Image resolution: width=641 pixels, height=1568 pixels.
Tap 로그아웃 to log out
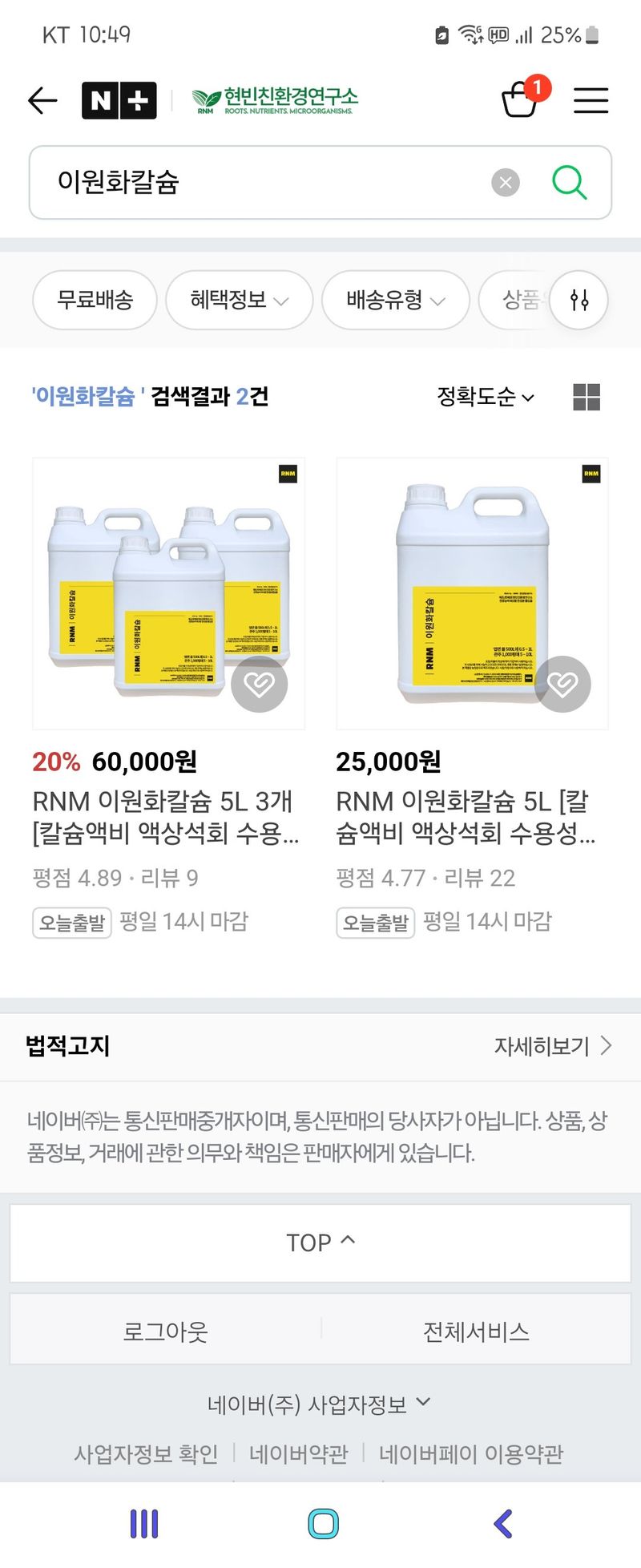tap(165, 1332)
